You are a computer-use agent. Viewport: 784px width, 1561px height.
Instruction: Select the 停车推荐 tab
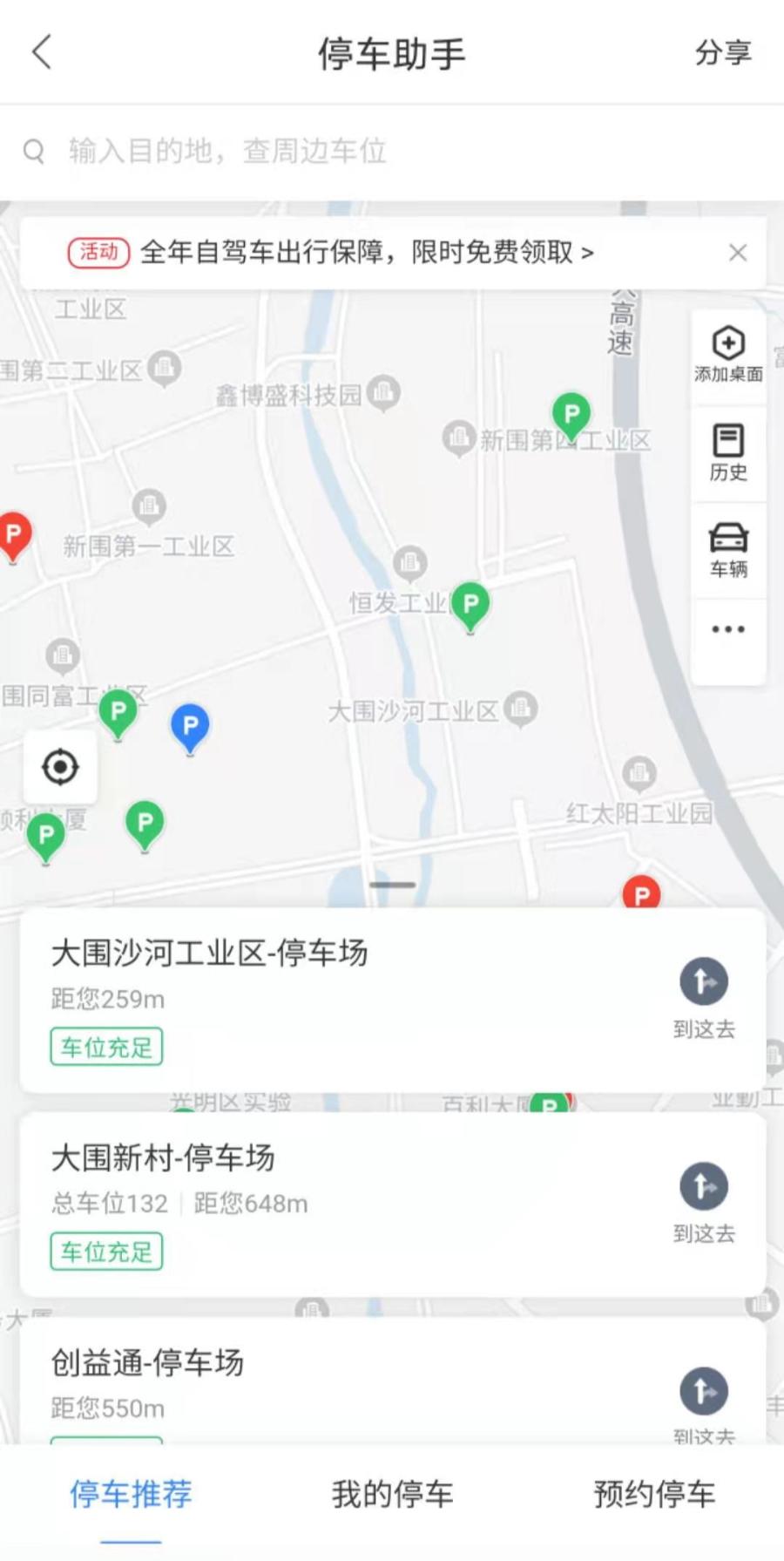pyautogui.click(x=131, y=1494)
